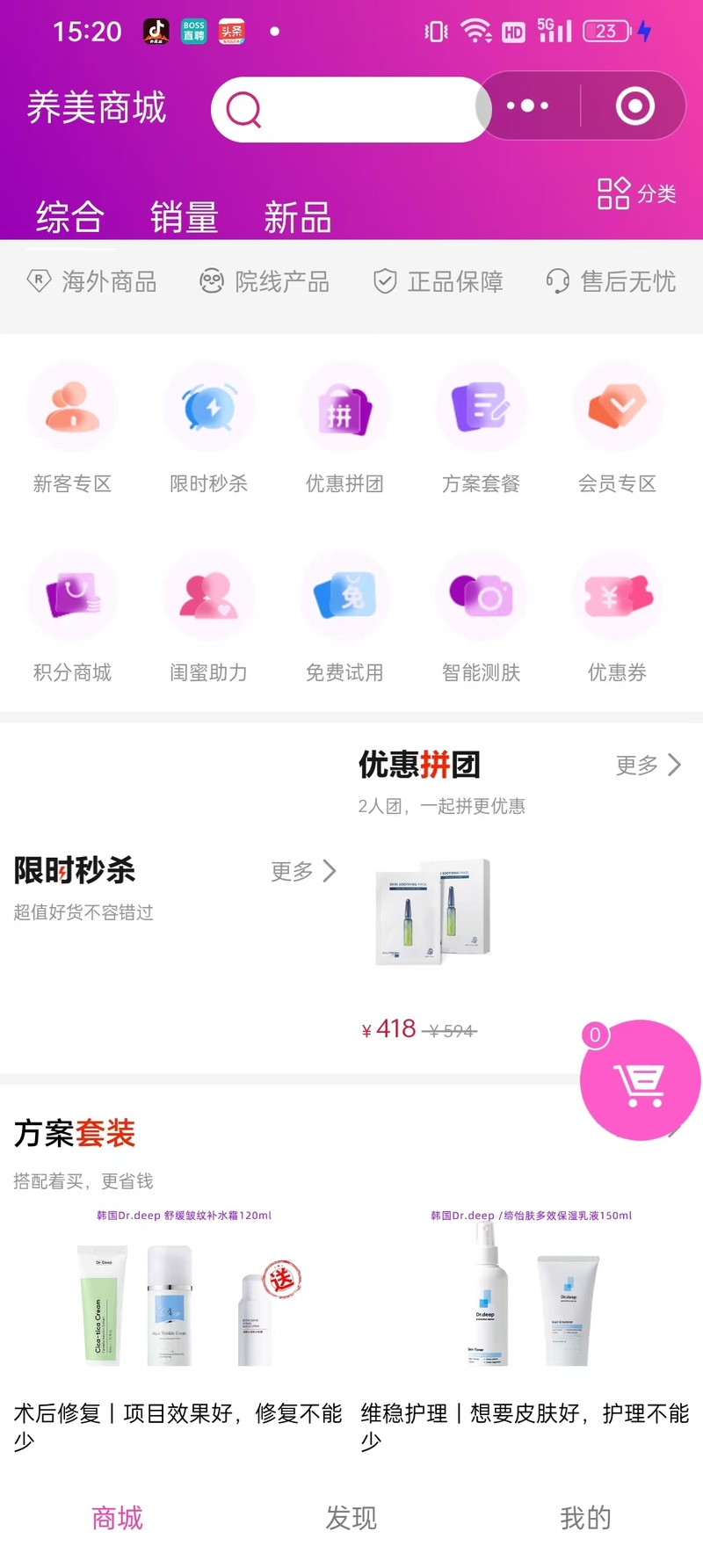Open the 分类 category view
Image resolution: width=703 pixels, height=1568 pixels.
tap(637, 193)
